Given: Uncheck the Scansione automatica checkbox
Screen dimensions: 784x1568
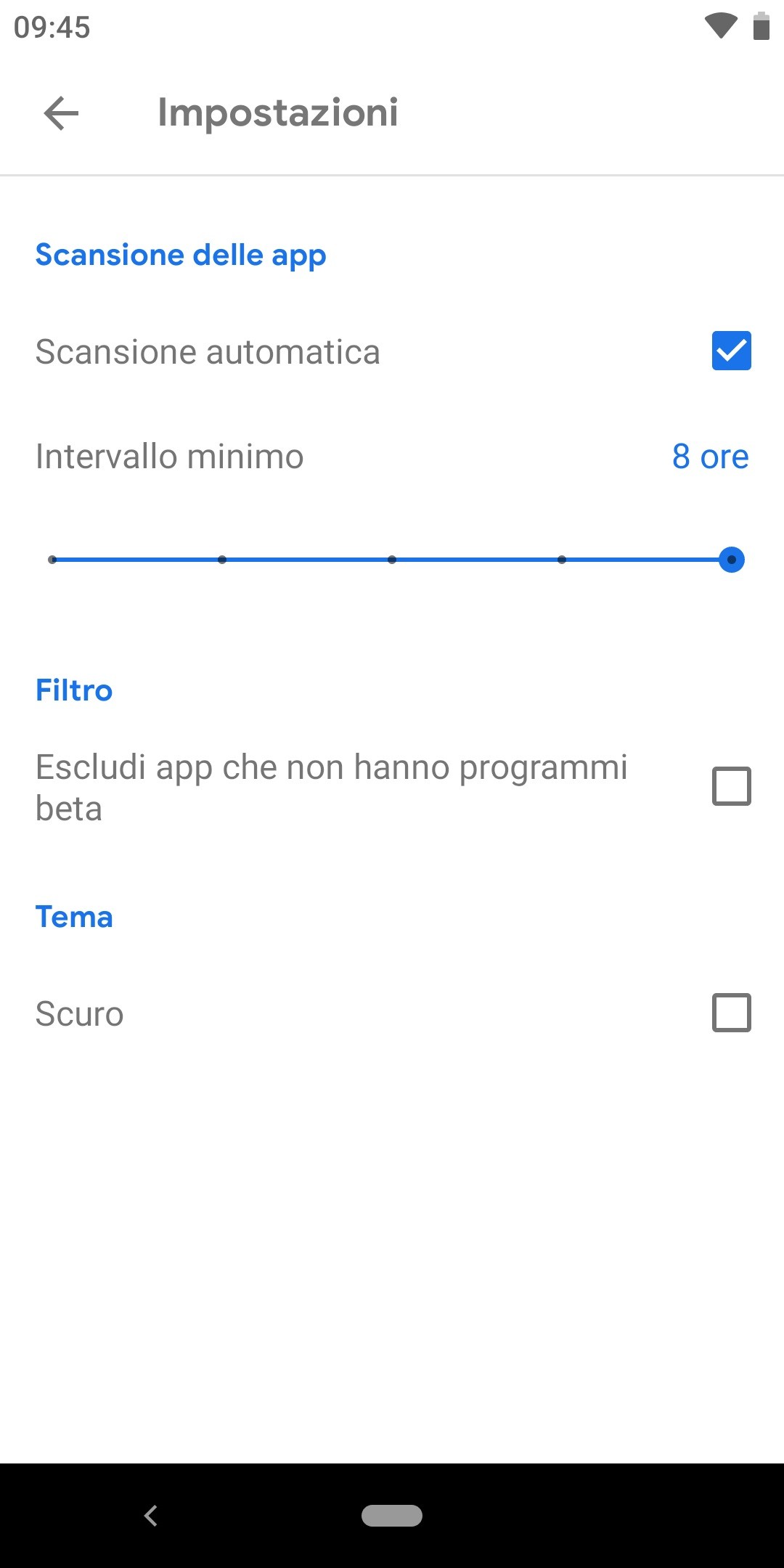Looking at the screenshot, I should click(731, 351).
